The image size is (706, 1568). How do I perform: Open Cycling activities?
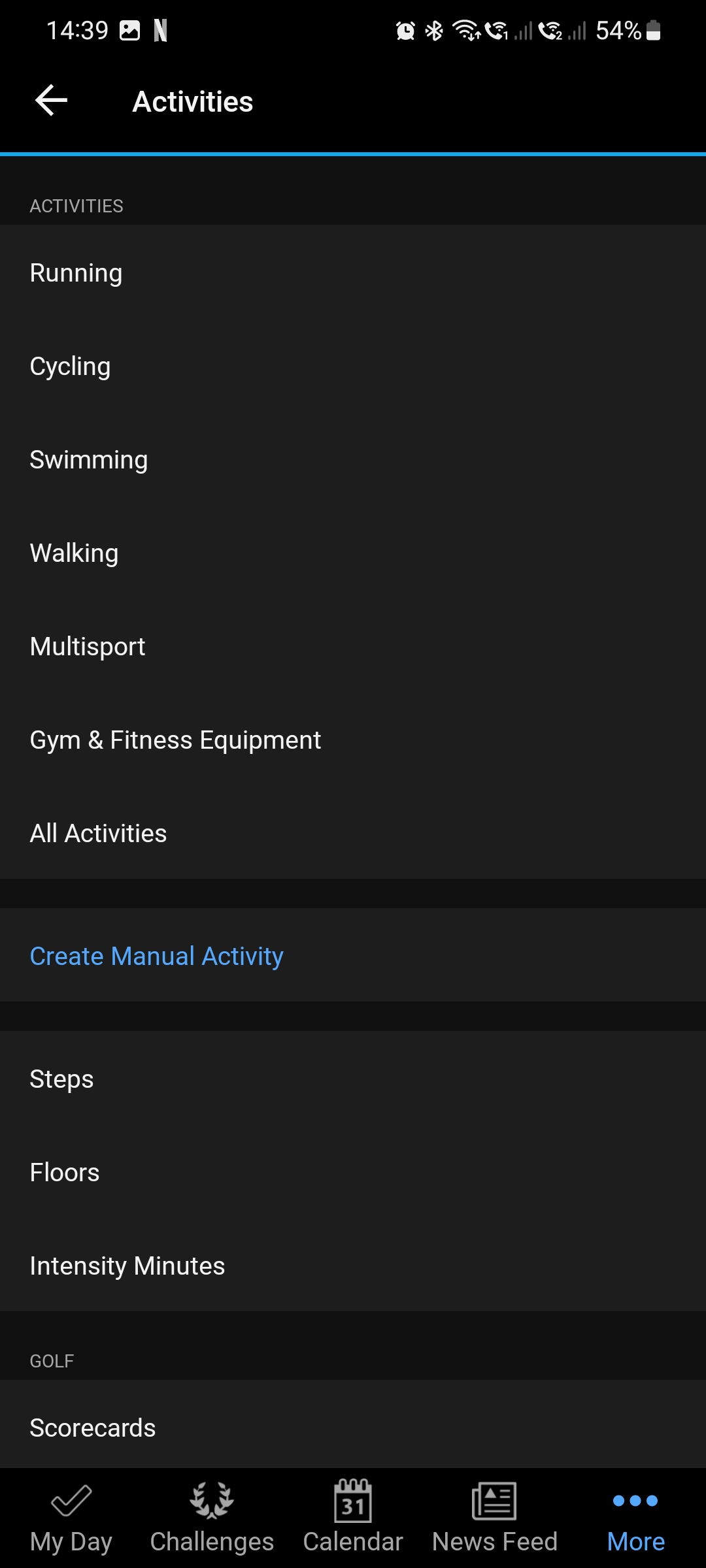353,366
